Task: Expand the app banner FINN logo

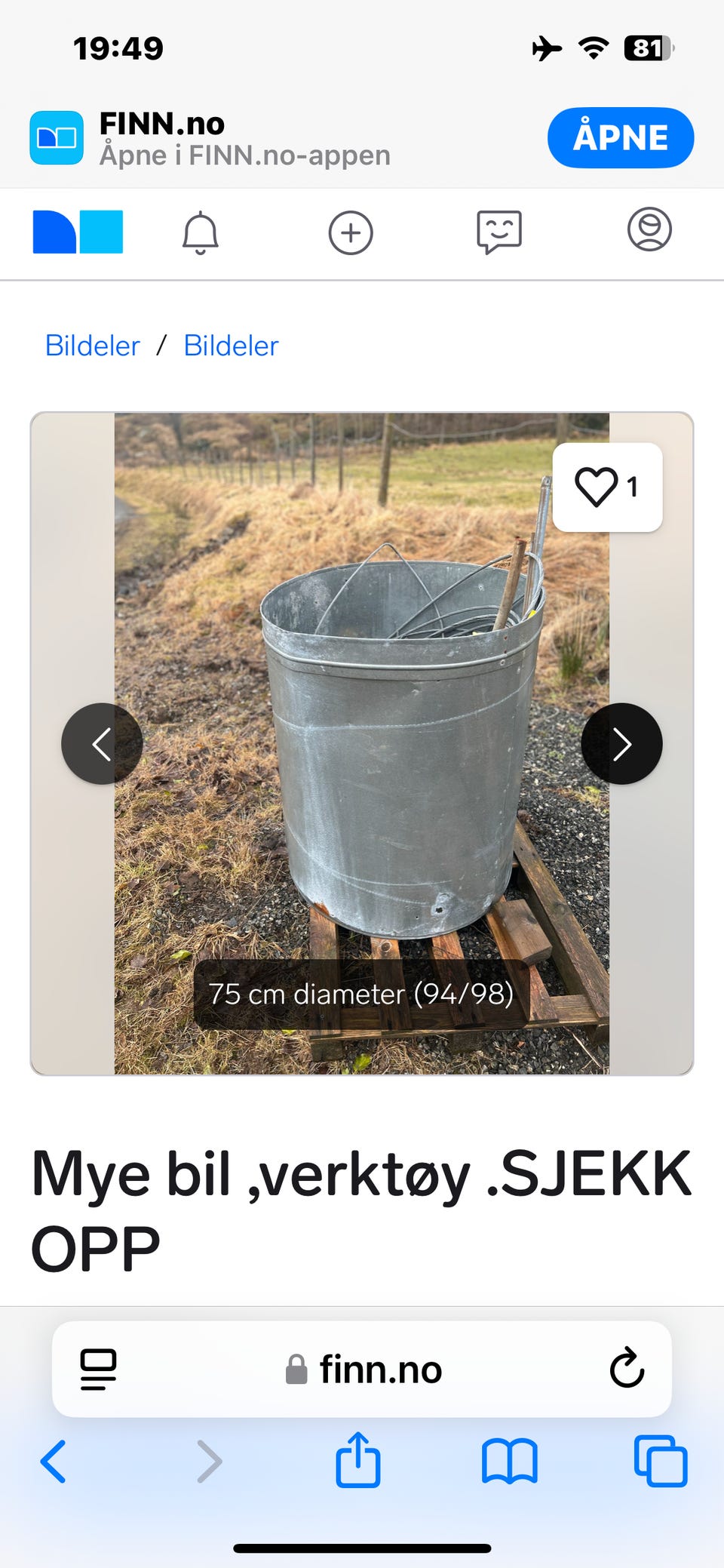Action: [x=55, y=137]
